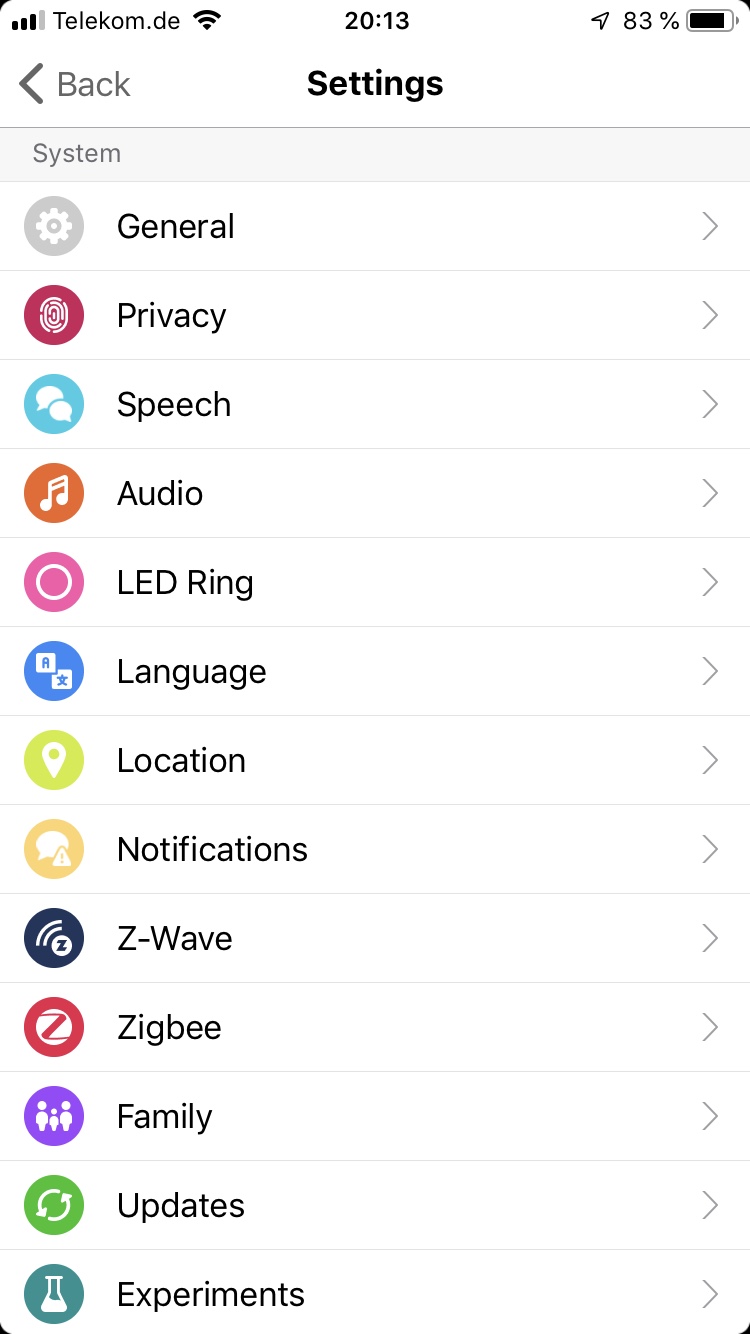Screen dimensions: 750x1334
Task: Check the Updates section
Action: [x=375, y=1206]
